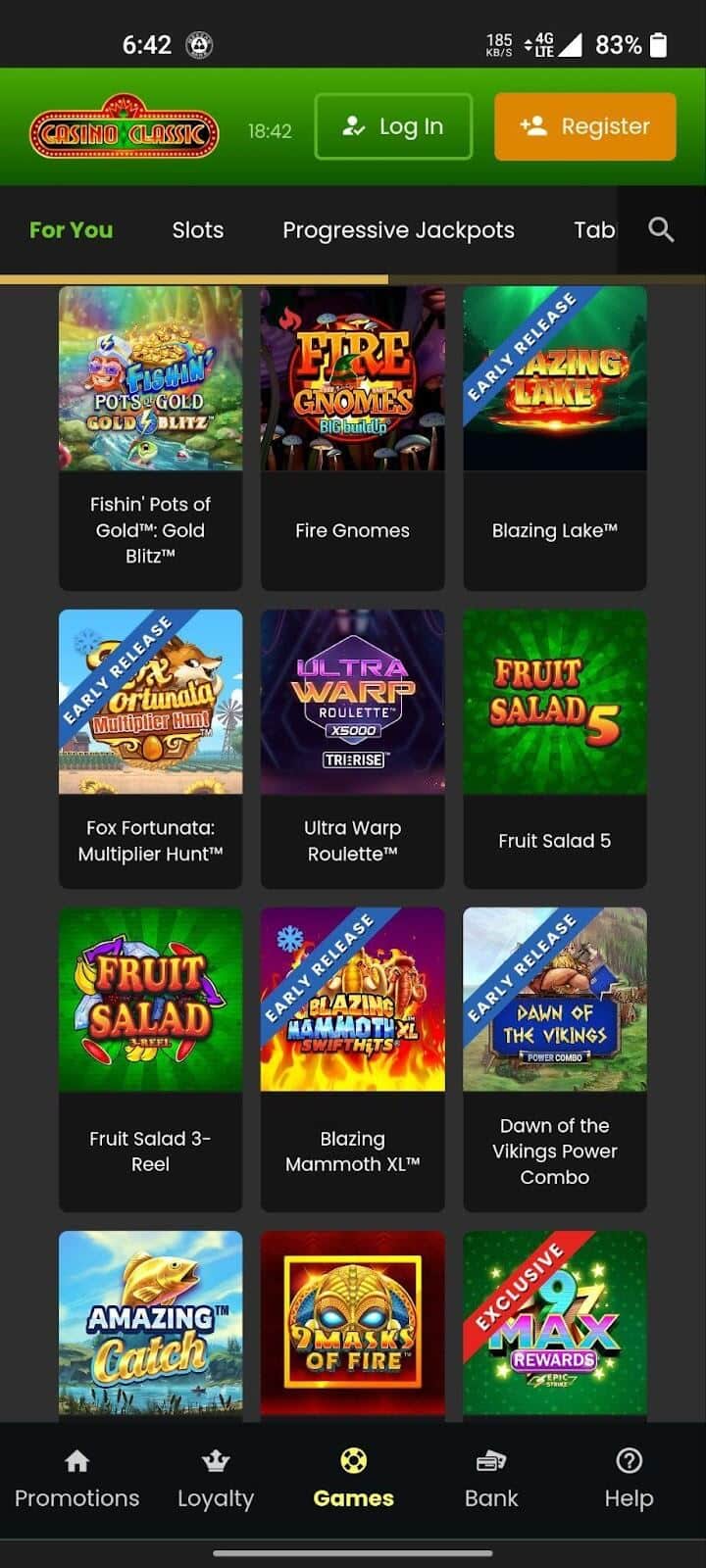Open the Help section
The image size is (706, 1568).
pos(629,1480)
